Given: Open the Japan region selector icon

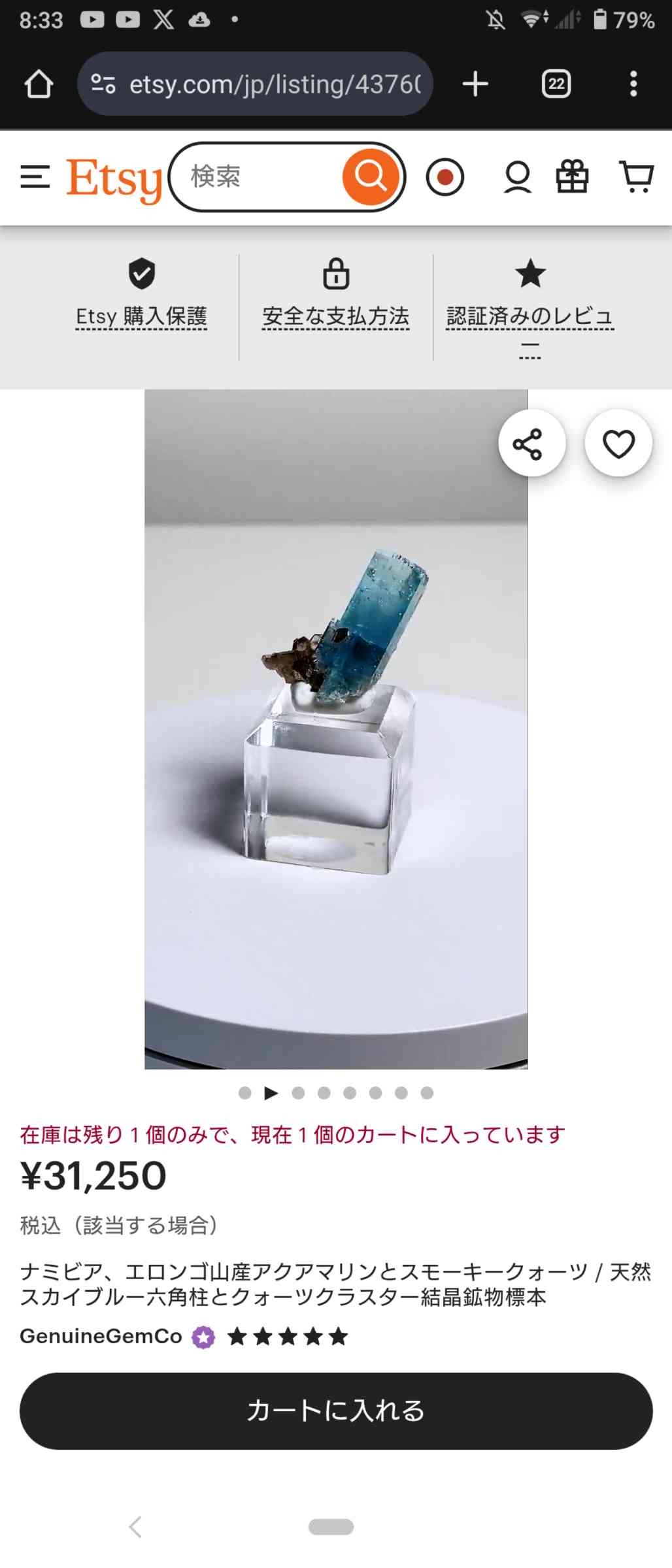Looking at the screenshot, I should [x=445, y=177].
